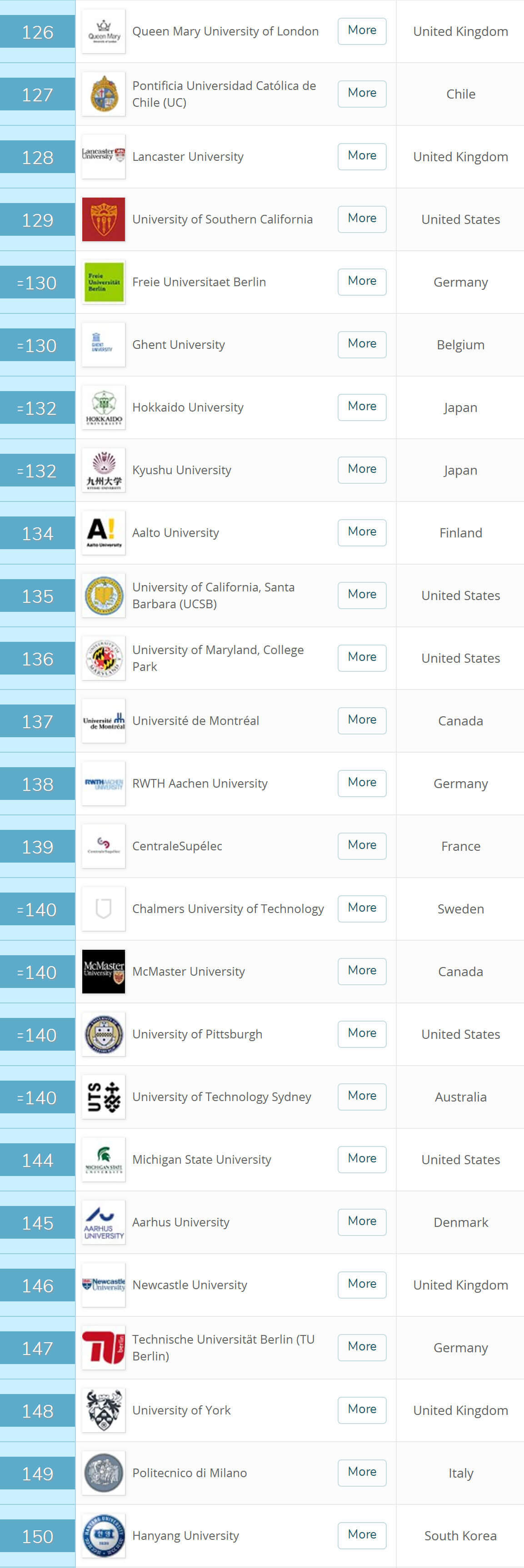Expand More for Hokkaido University
Viewport: 524px width, 1568px height.
point(362,407)
